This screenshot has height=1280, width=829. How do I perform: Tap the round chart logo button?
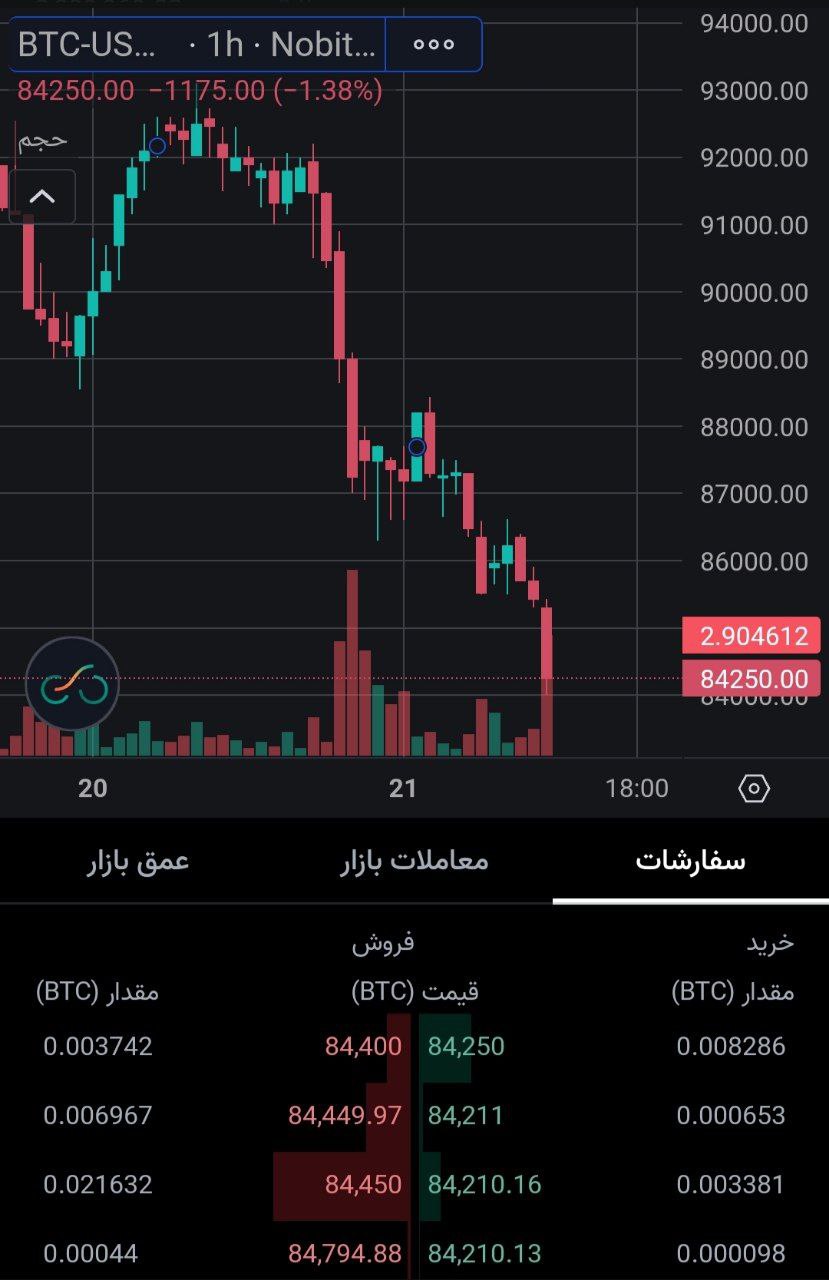pyautogui.click(x=72, y=685)
